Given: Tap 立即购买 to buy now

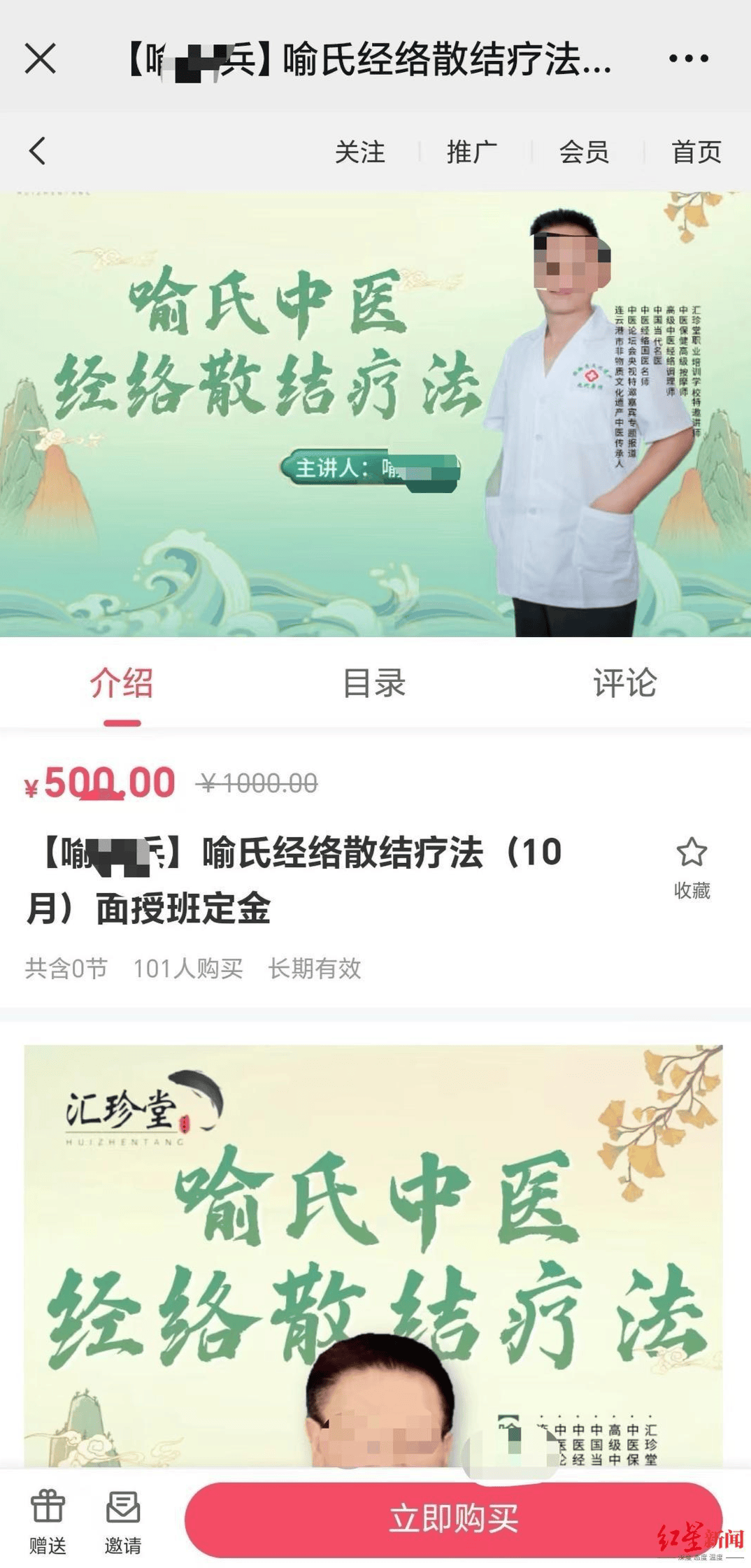Looking at the screenshot, I should tap(453, 1519).
